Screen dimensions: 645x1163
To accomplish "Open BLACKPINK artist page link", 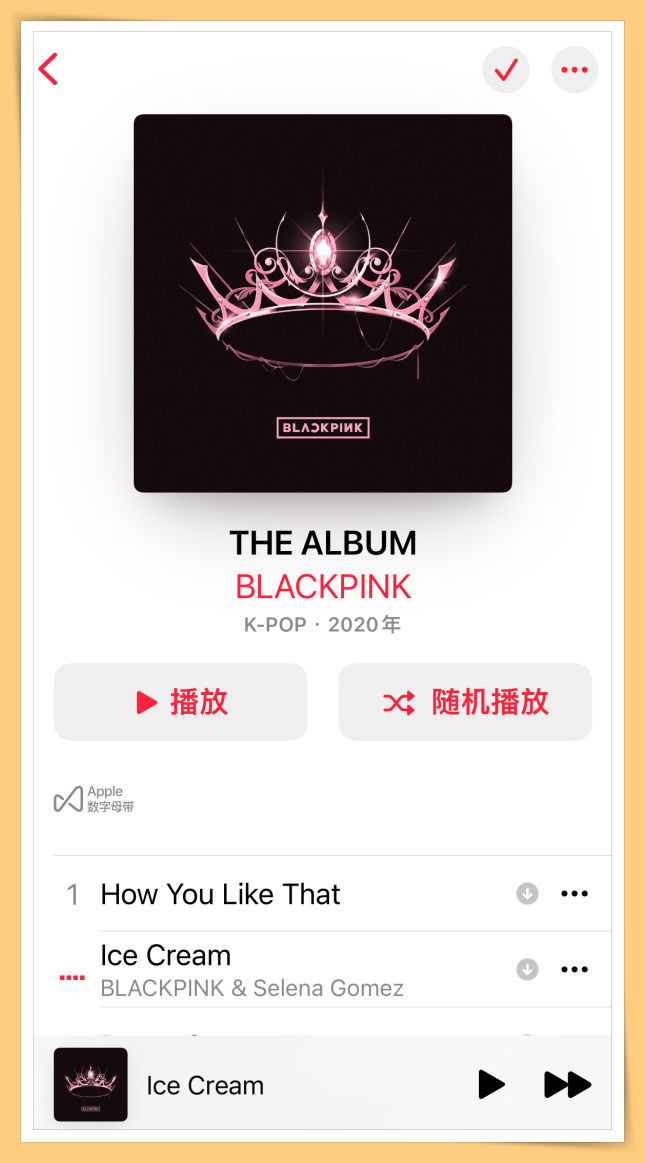I will click(323, 586).
